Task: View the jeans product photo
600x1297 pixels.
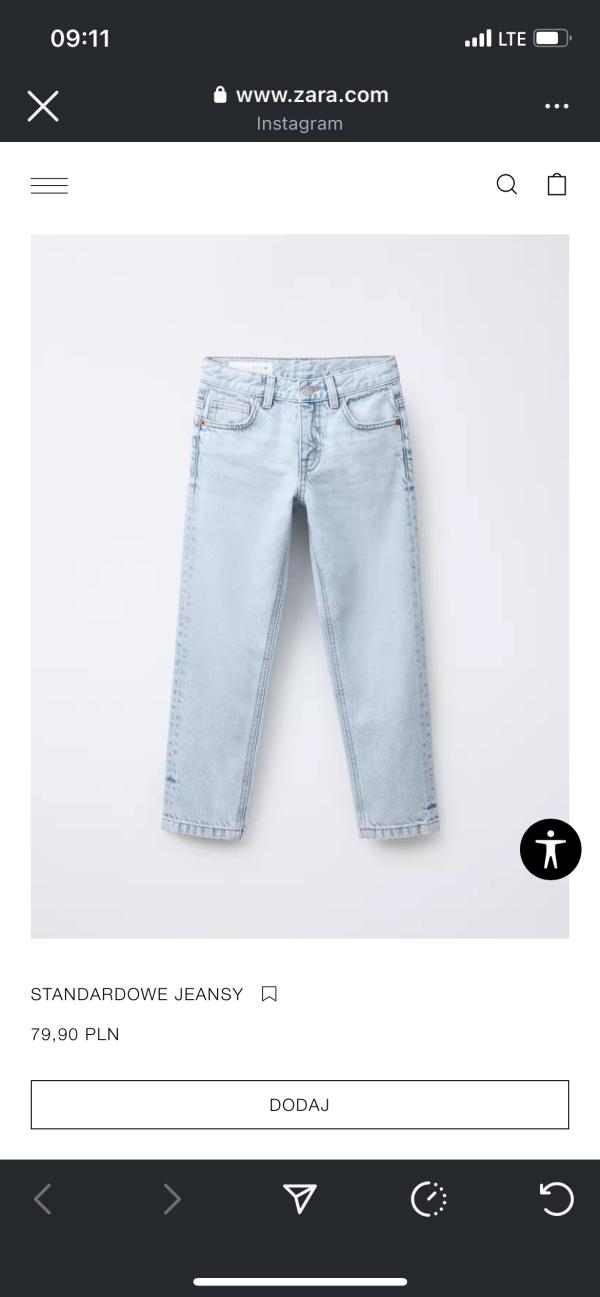Action: [x=300, y=586]
